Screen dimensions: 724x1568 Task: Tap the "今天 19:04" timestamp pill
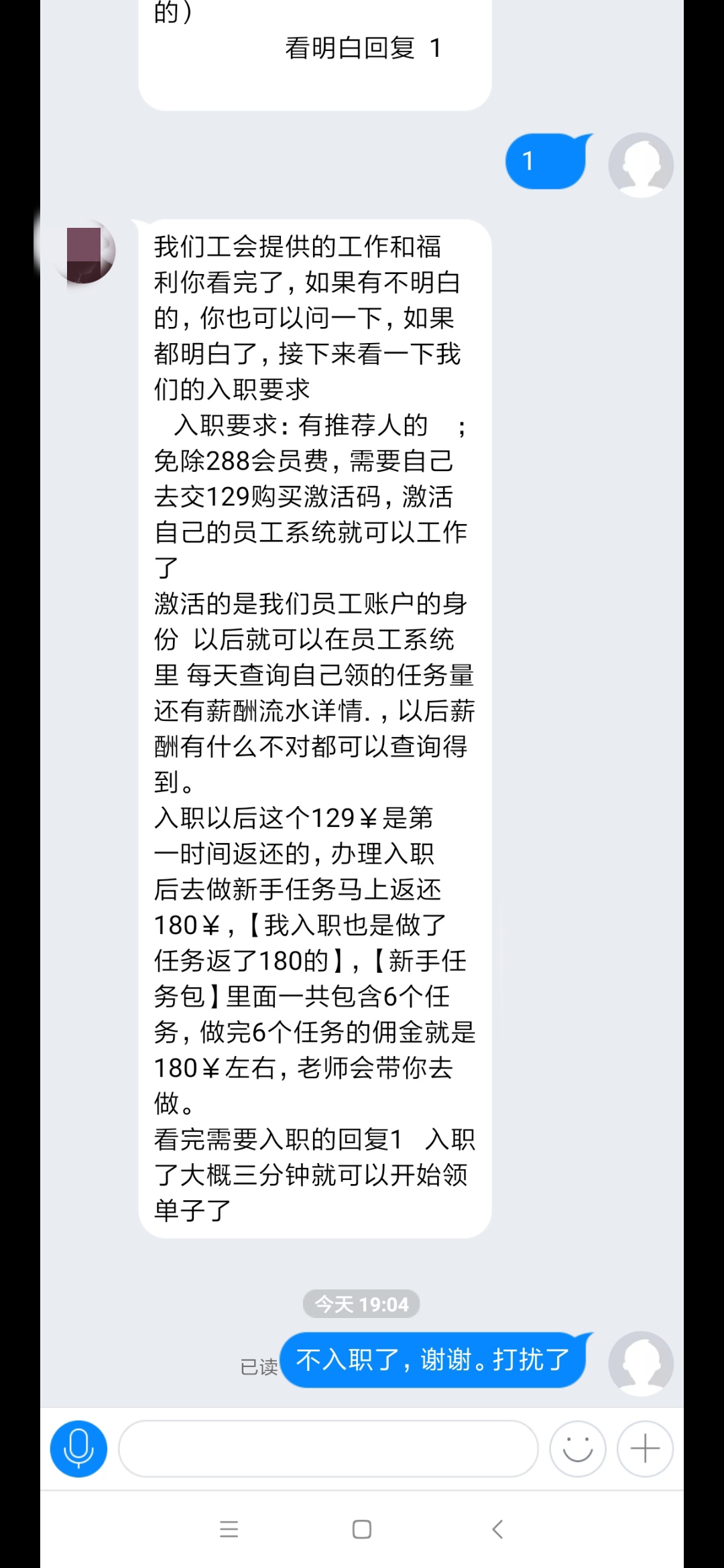pos(361,1303)
